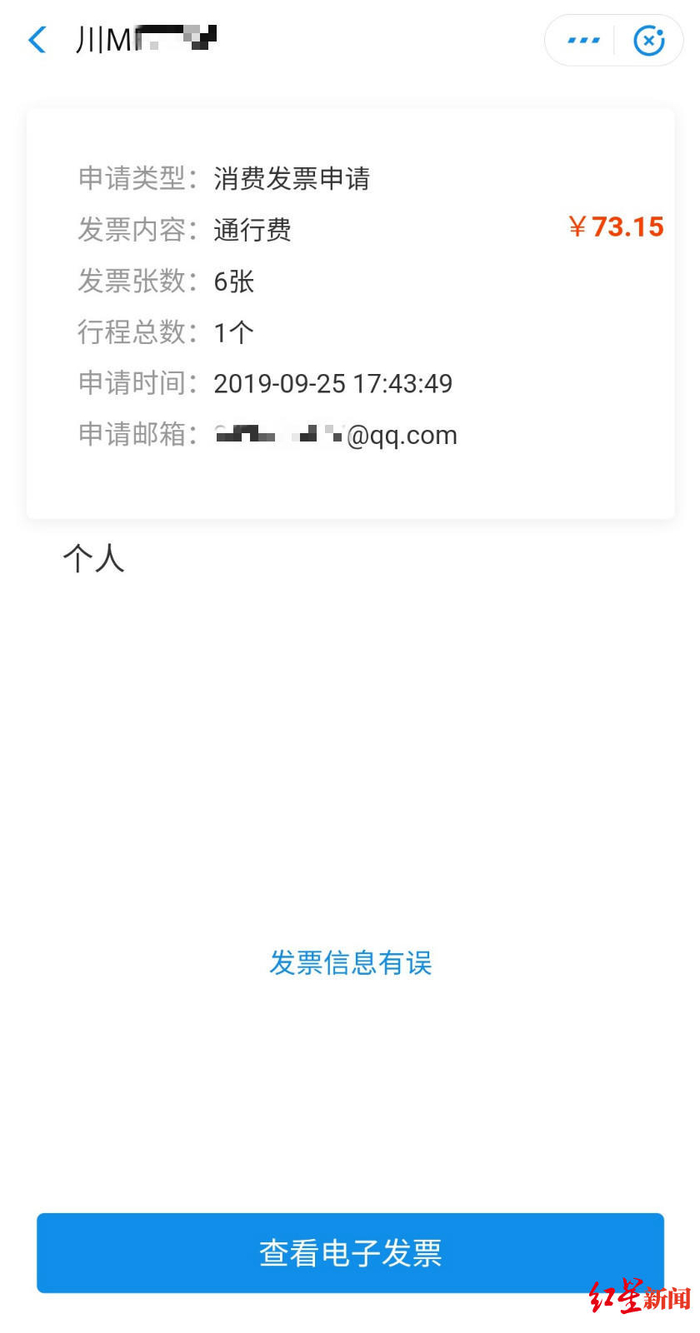
Task: View the electronic invoice (查看电子发票)
Action: click(350, 1253)
